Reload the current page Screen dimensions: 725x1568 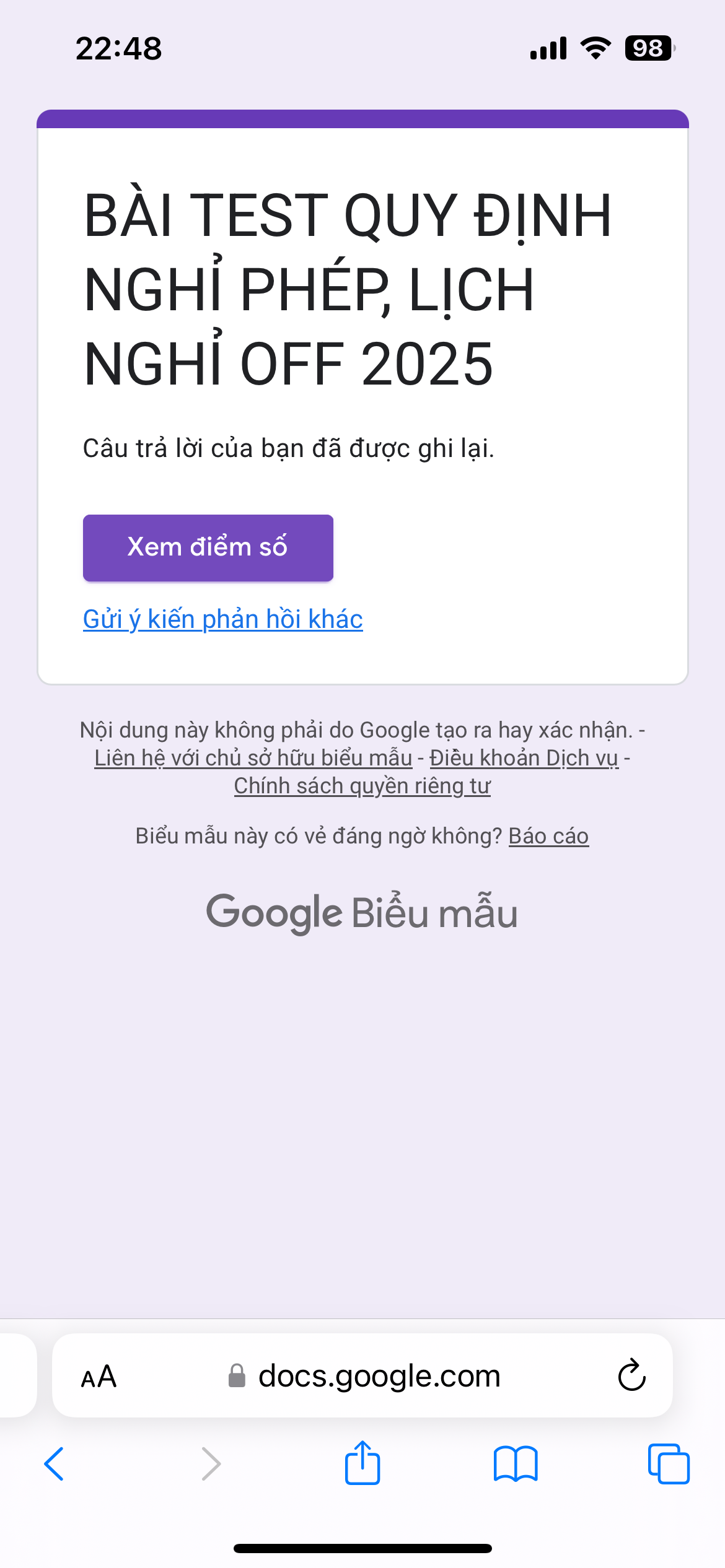tap(631, 1376)
